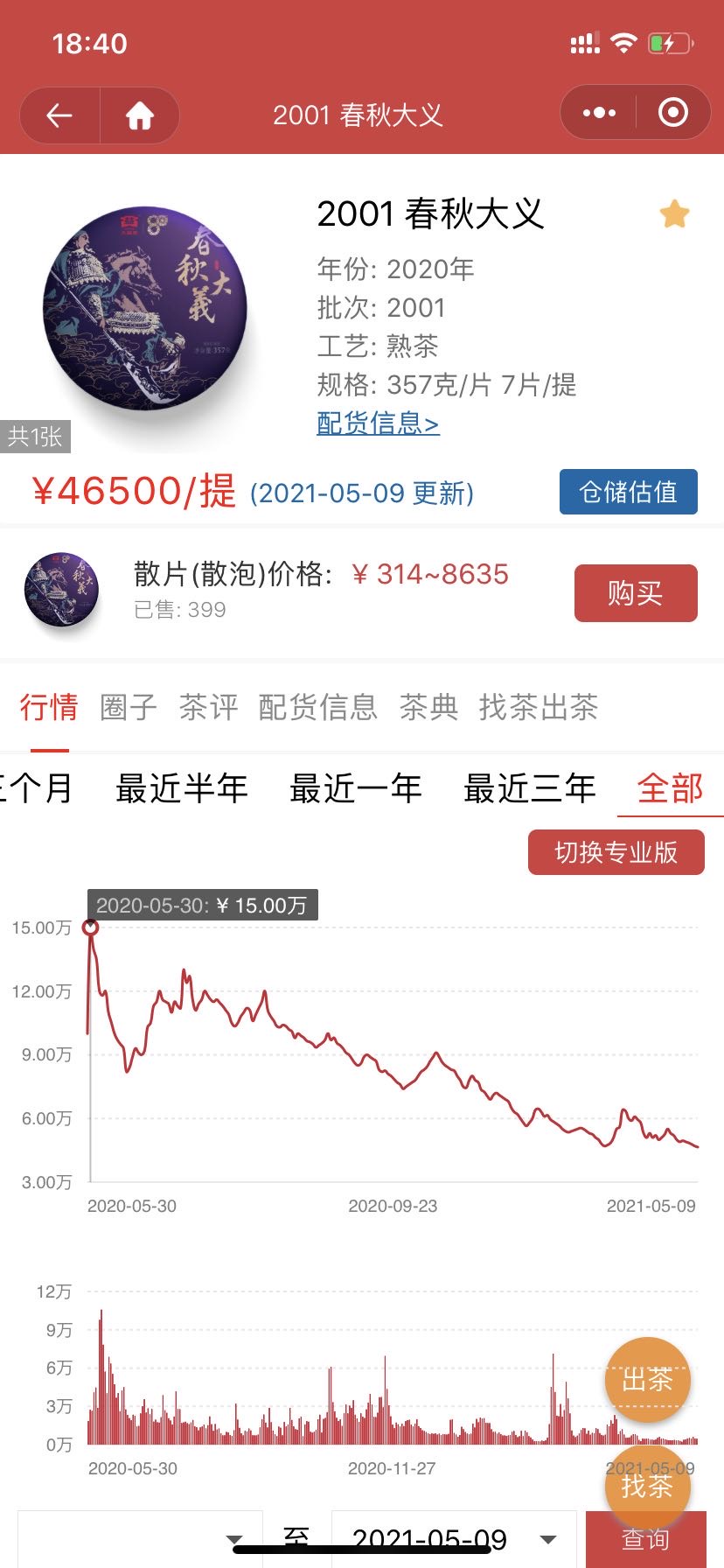
Task: Open the 配货信息 link
Action: (378, 423)
